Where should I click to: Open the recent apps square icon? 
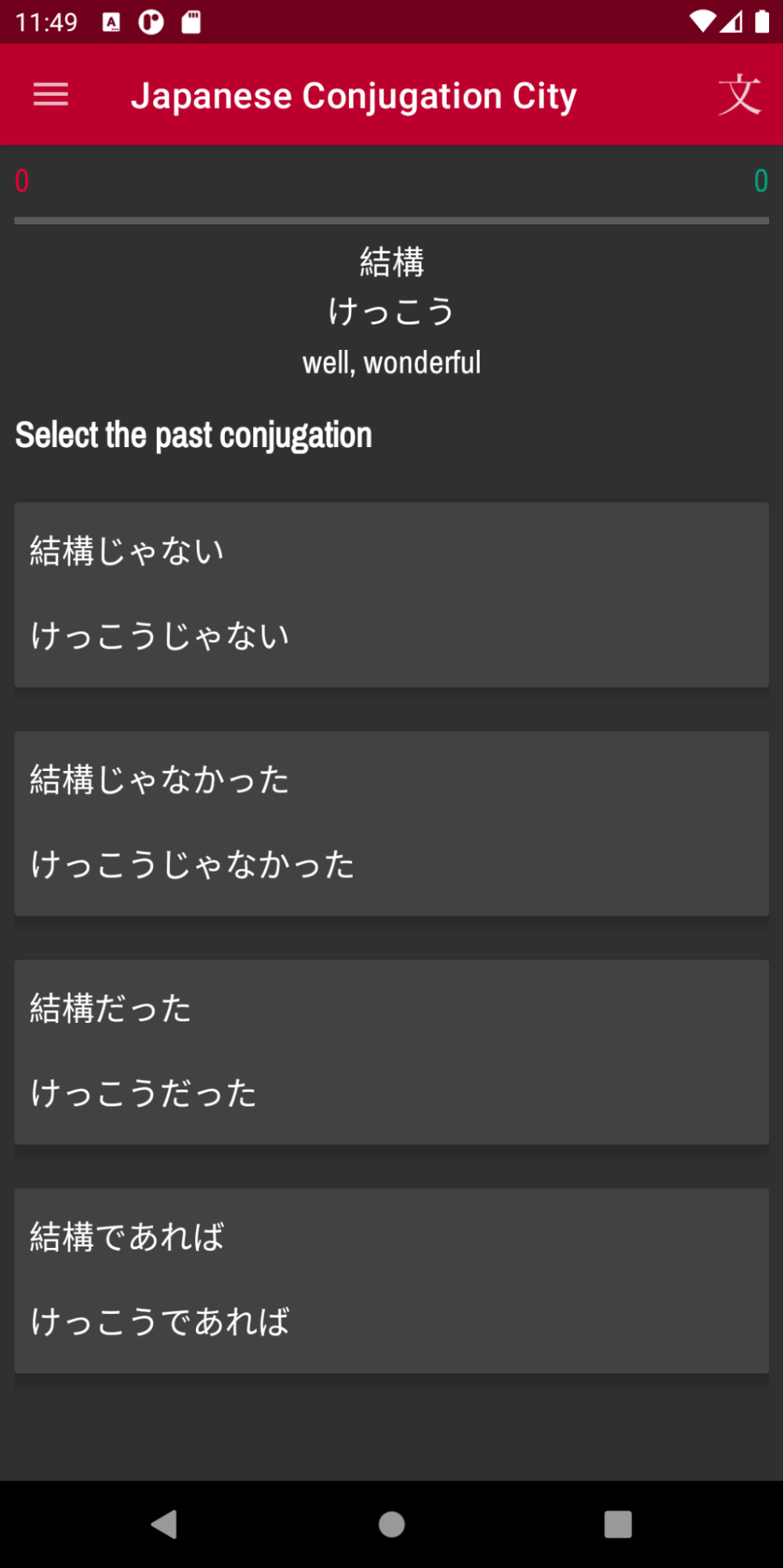[617, 1526]
